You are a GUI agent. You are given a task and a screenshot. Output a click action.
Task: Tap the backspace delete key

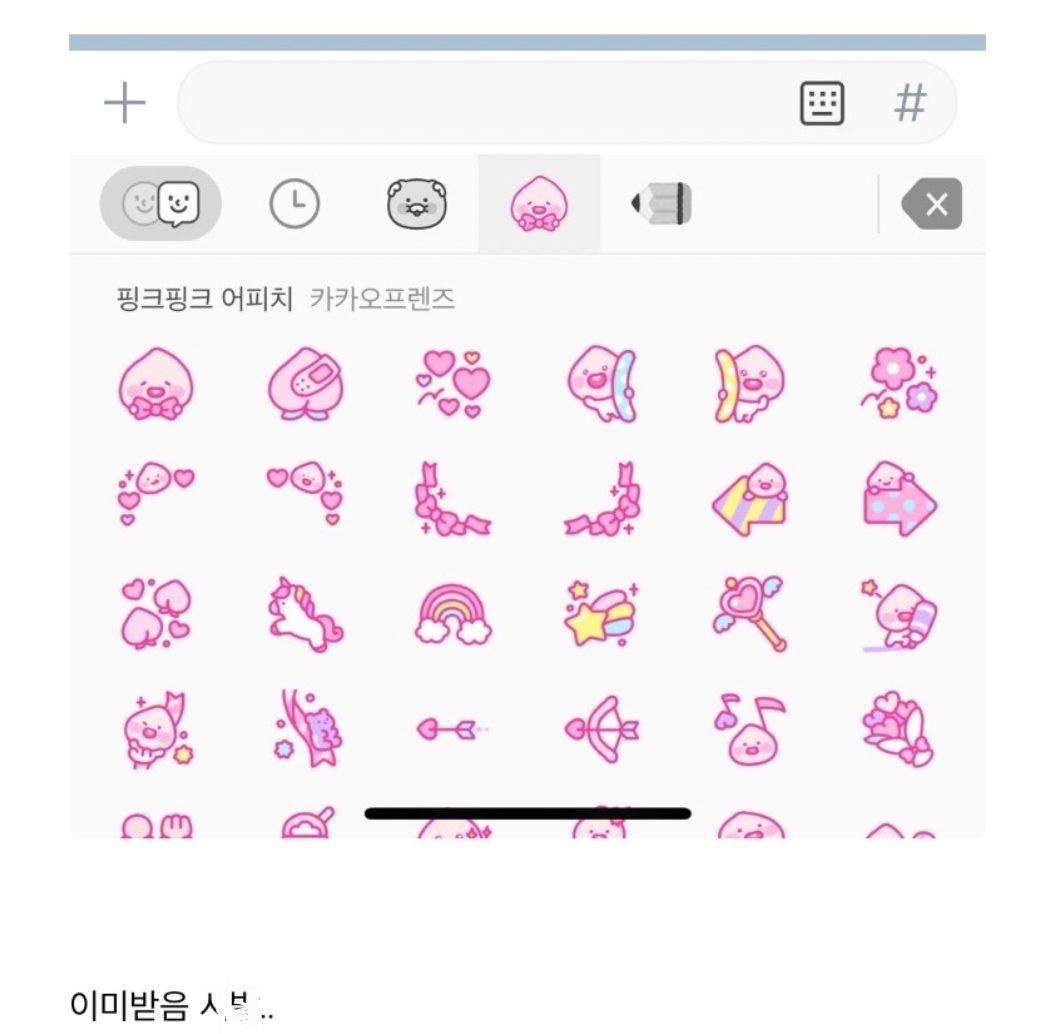(x=931, y=204)
